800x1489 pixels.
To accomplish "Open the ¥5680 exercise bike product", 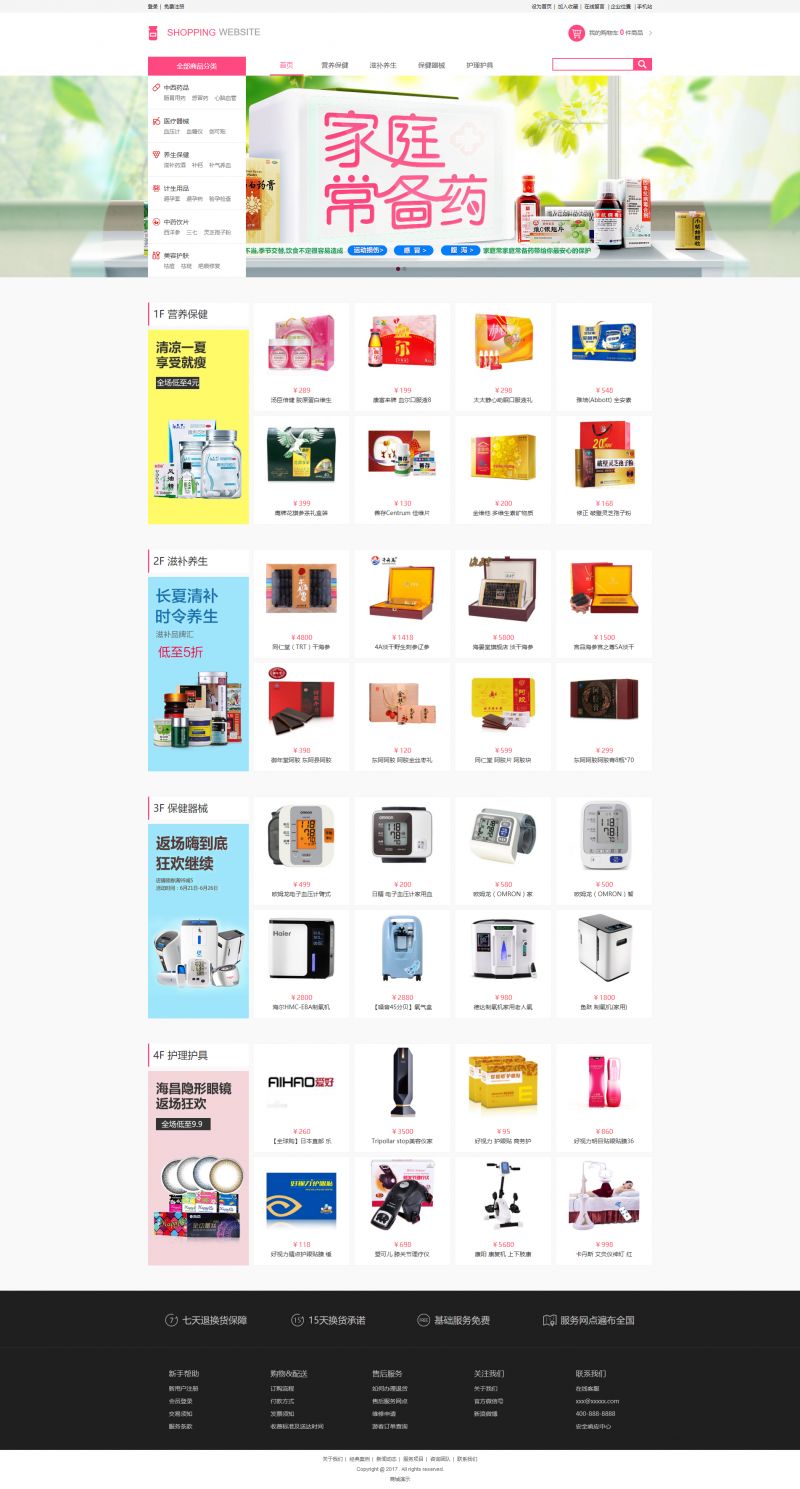I will 503,1210.
